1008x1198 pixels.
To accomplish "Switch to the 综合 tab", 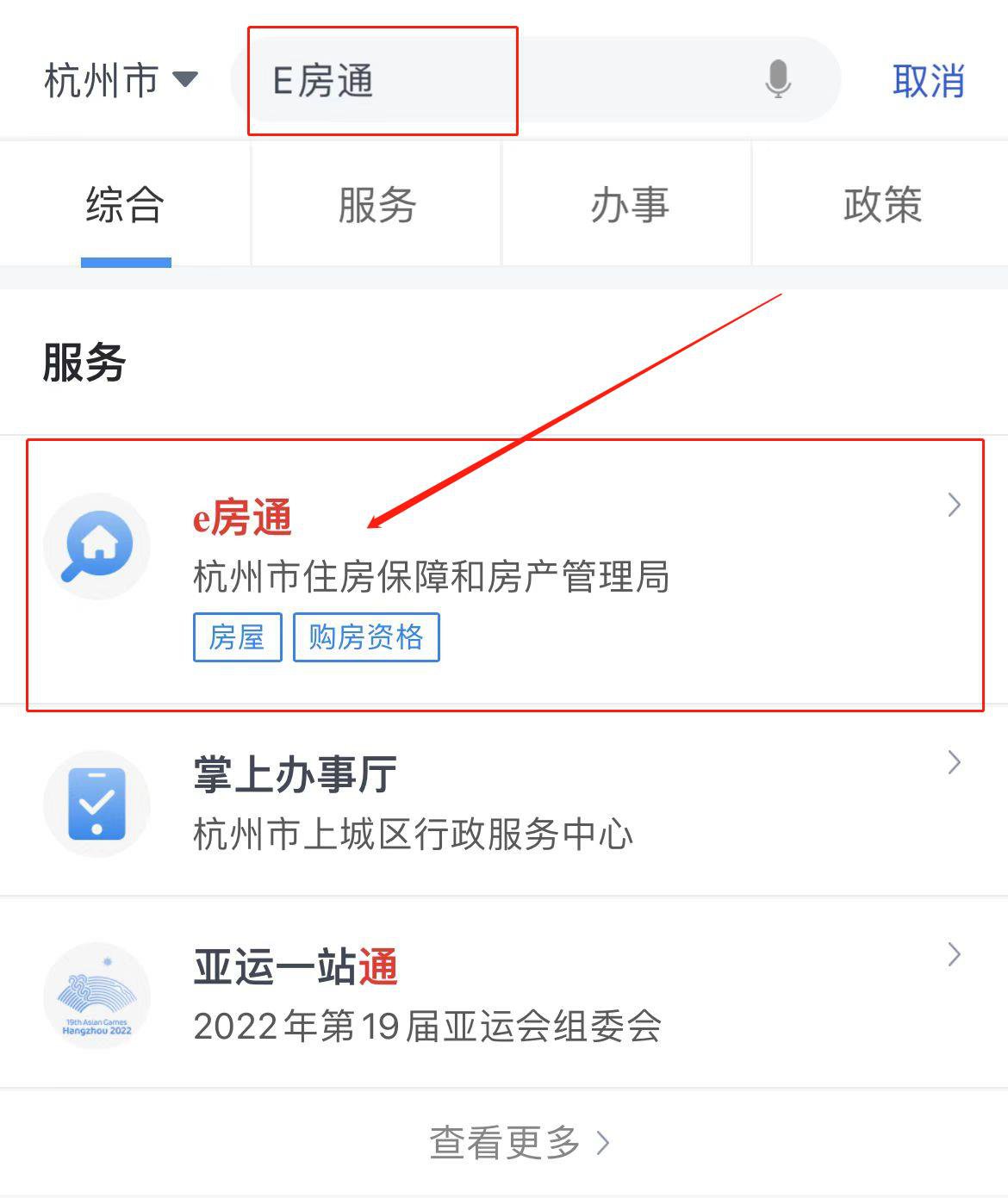I will point(126,206).
